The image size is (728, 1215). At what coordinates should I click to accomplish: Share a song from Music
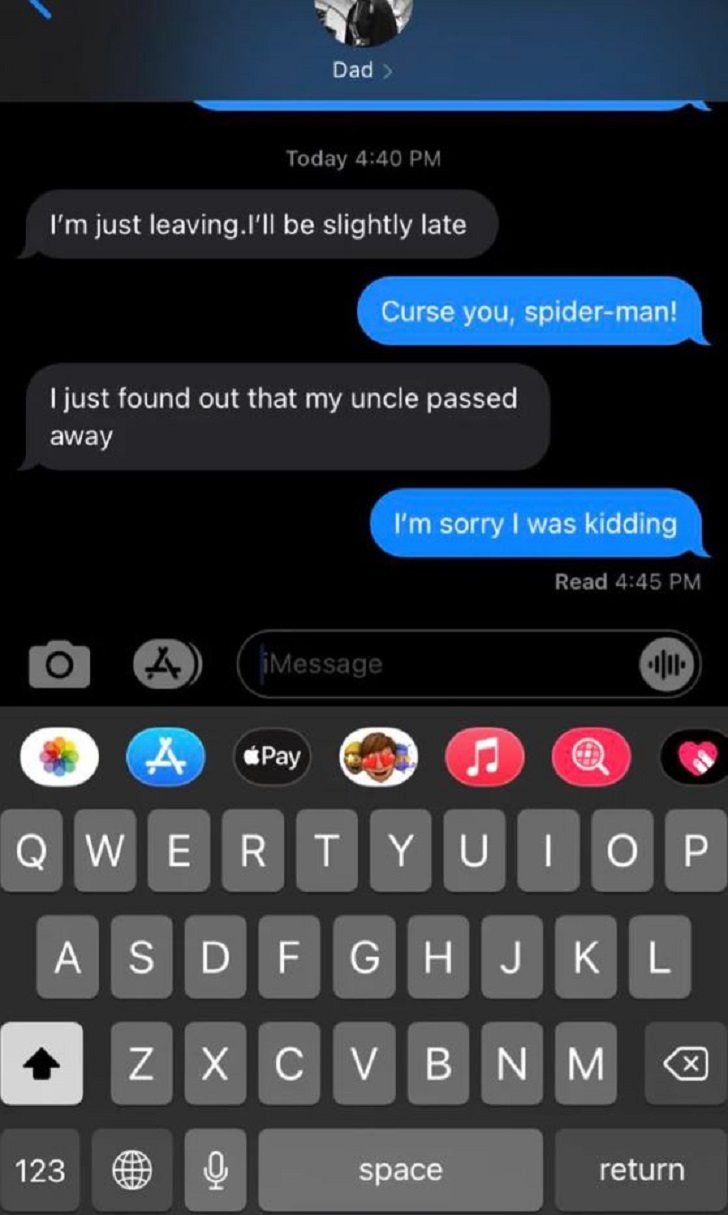pyautogui.click(x=484, y=757)
